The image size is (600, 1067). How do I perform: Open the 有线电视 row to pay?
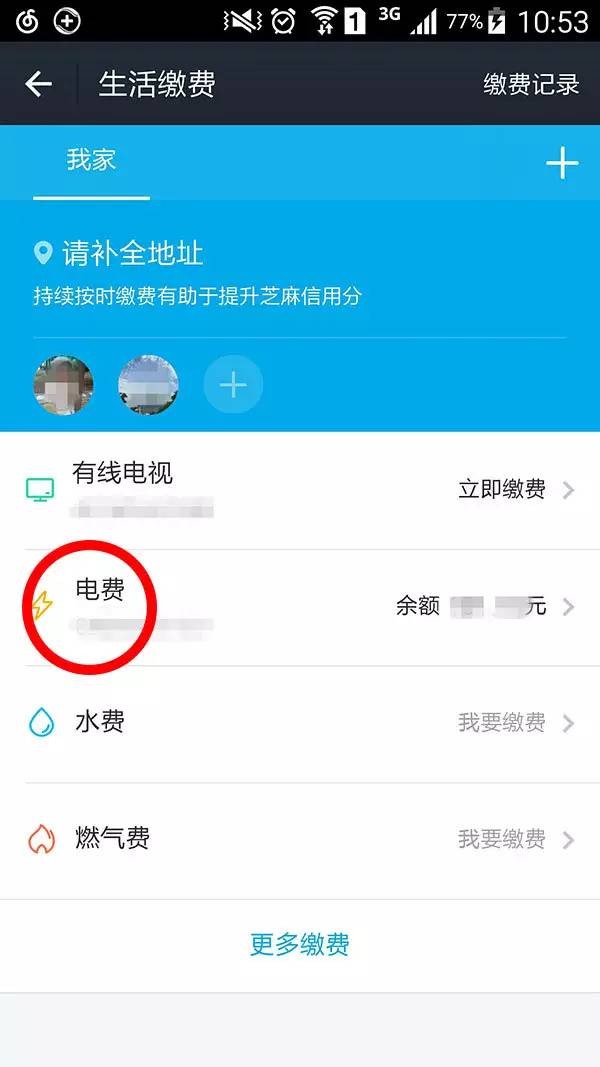click(300, 490)
